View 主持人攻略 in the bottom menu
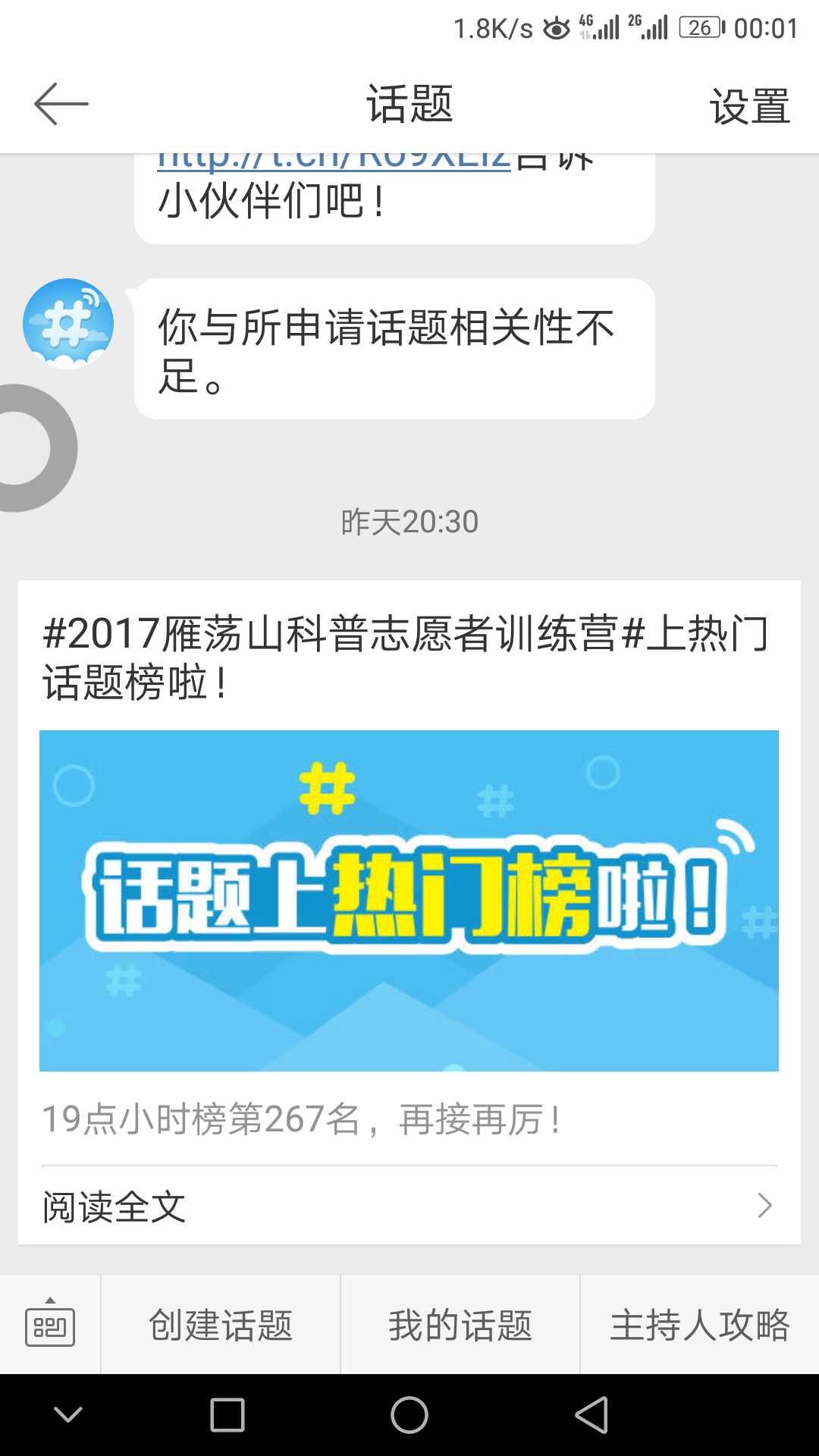This screenshot has height=1456, width=819. point(699,1325)
